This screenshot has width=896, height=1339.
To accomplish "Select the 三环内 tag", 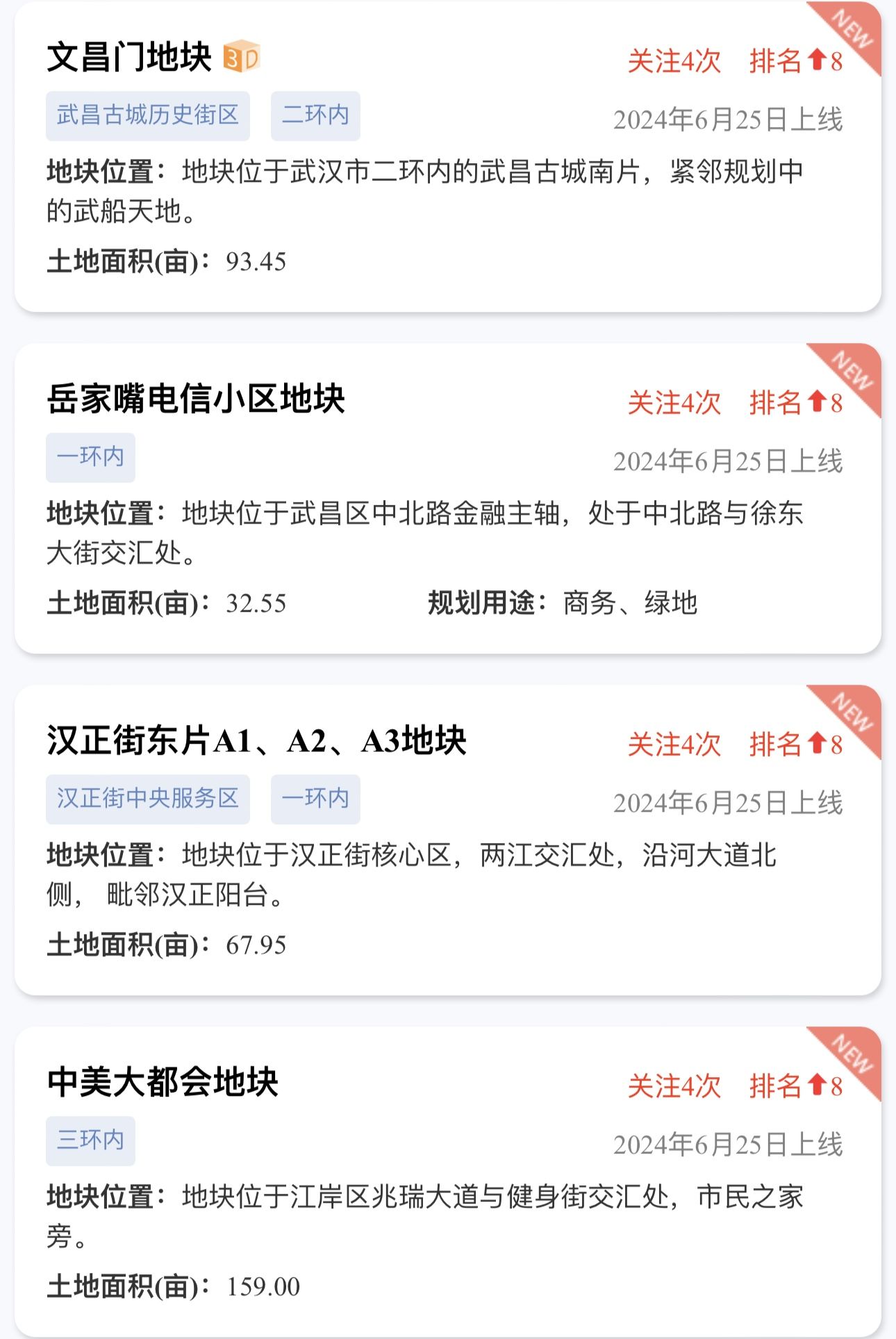I will [x=90, y=1140].
